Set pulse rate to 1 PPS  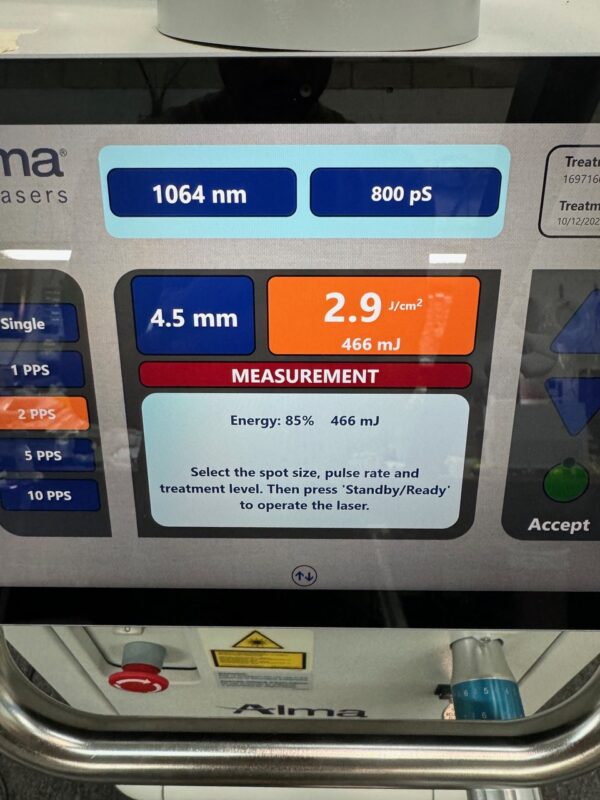click(40, 370)
